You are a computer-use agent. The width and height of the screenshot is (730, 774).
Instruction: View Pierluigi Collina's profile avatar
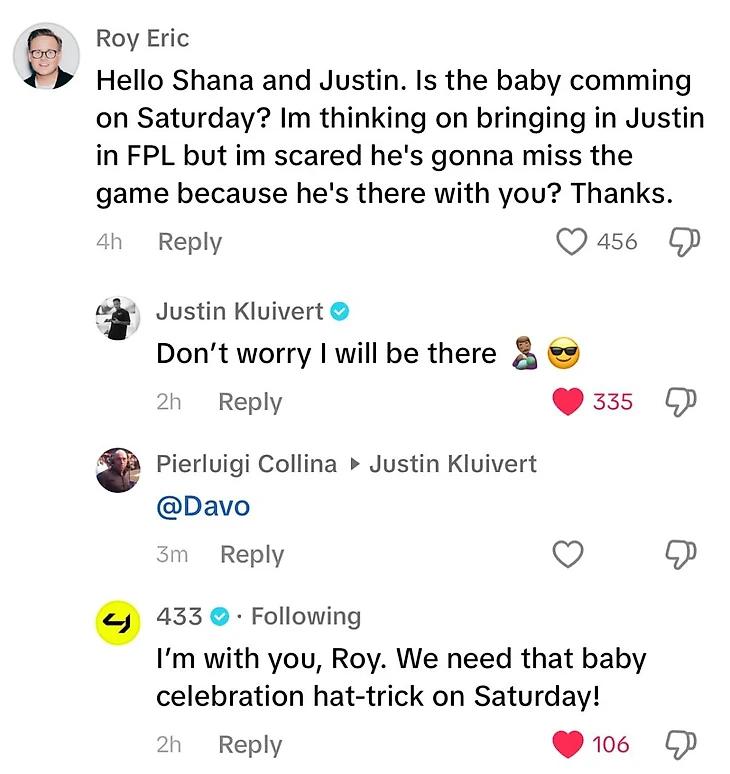[118, 470]
